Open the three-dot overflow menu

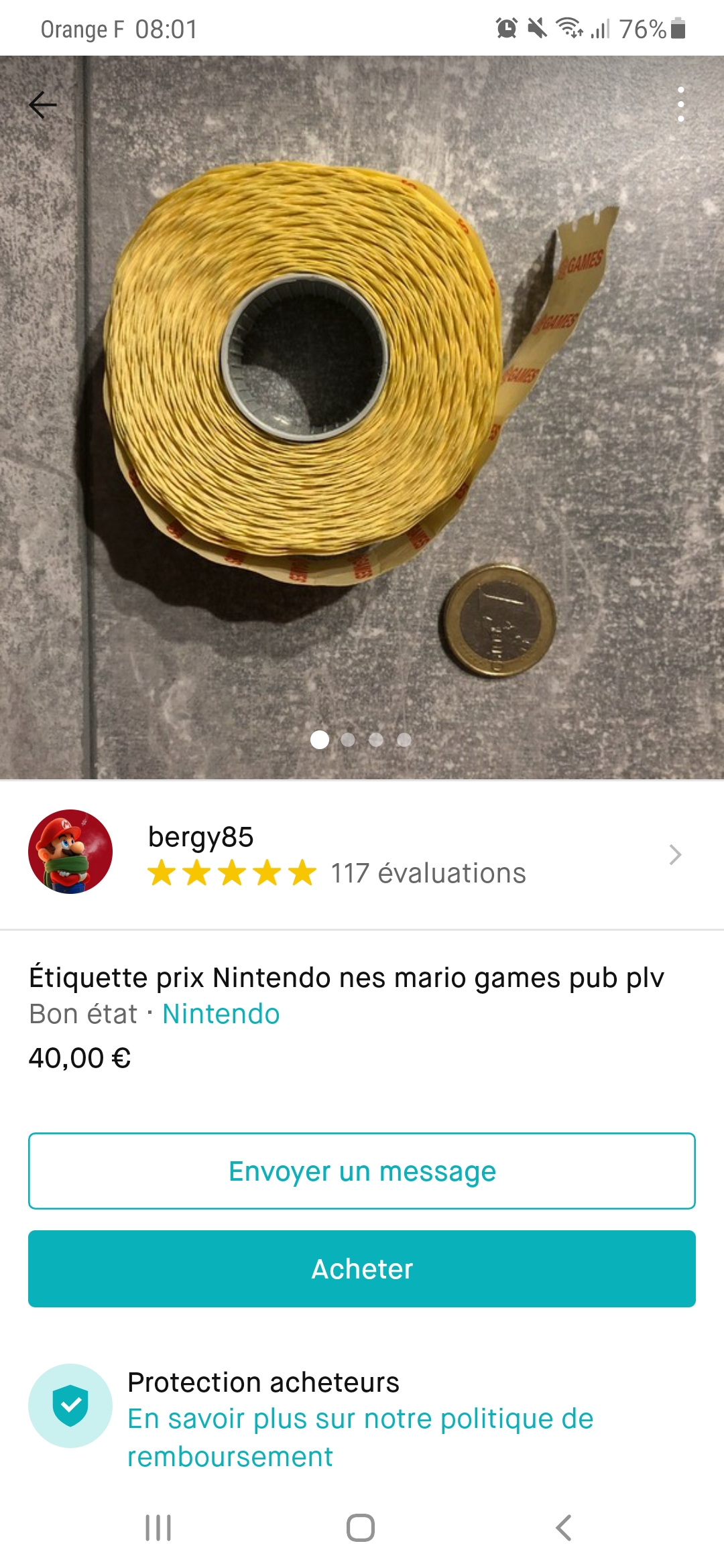(x=680, y=105)
